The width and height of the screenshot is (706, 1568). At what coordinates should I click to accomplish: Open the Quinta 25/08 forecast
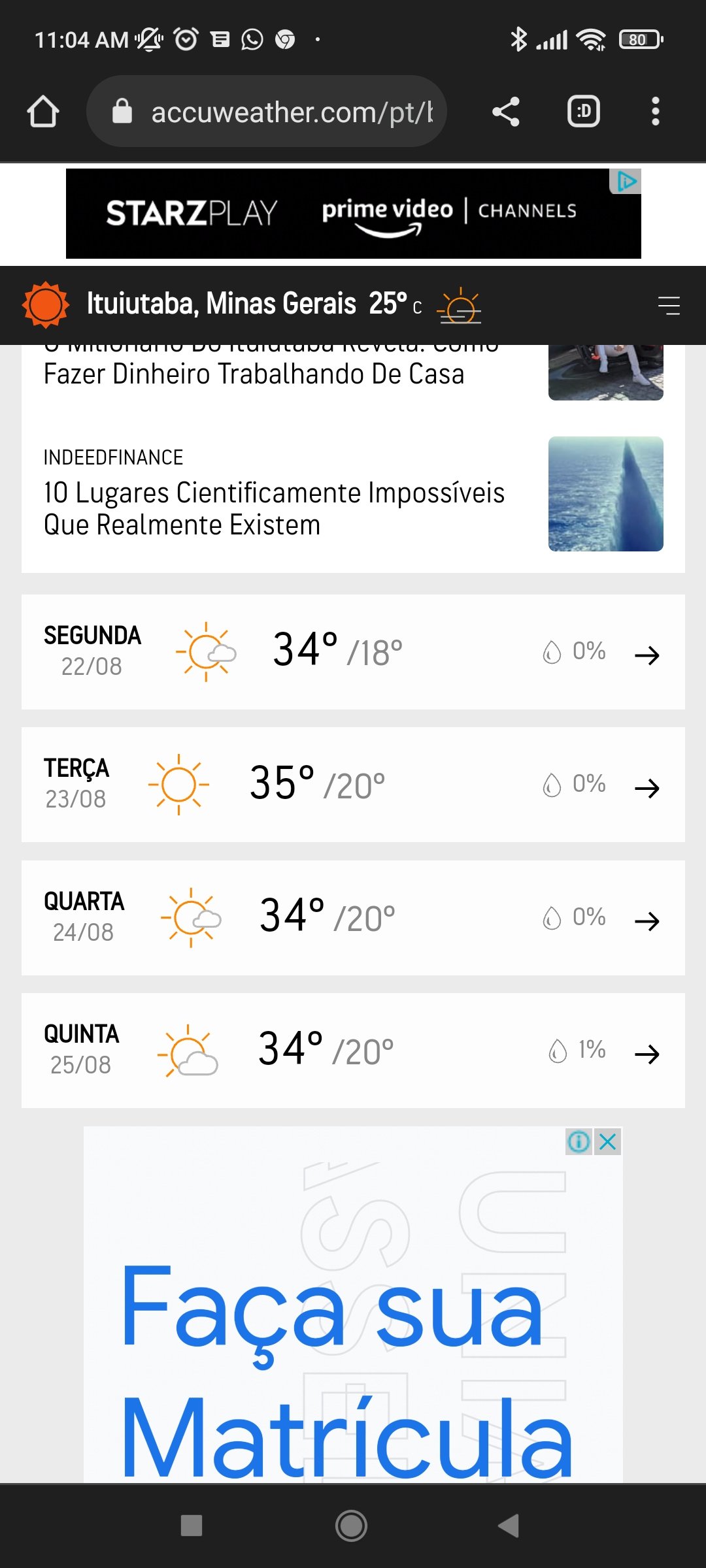[x=353, y=1051]
